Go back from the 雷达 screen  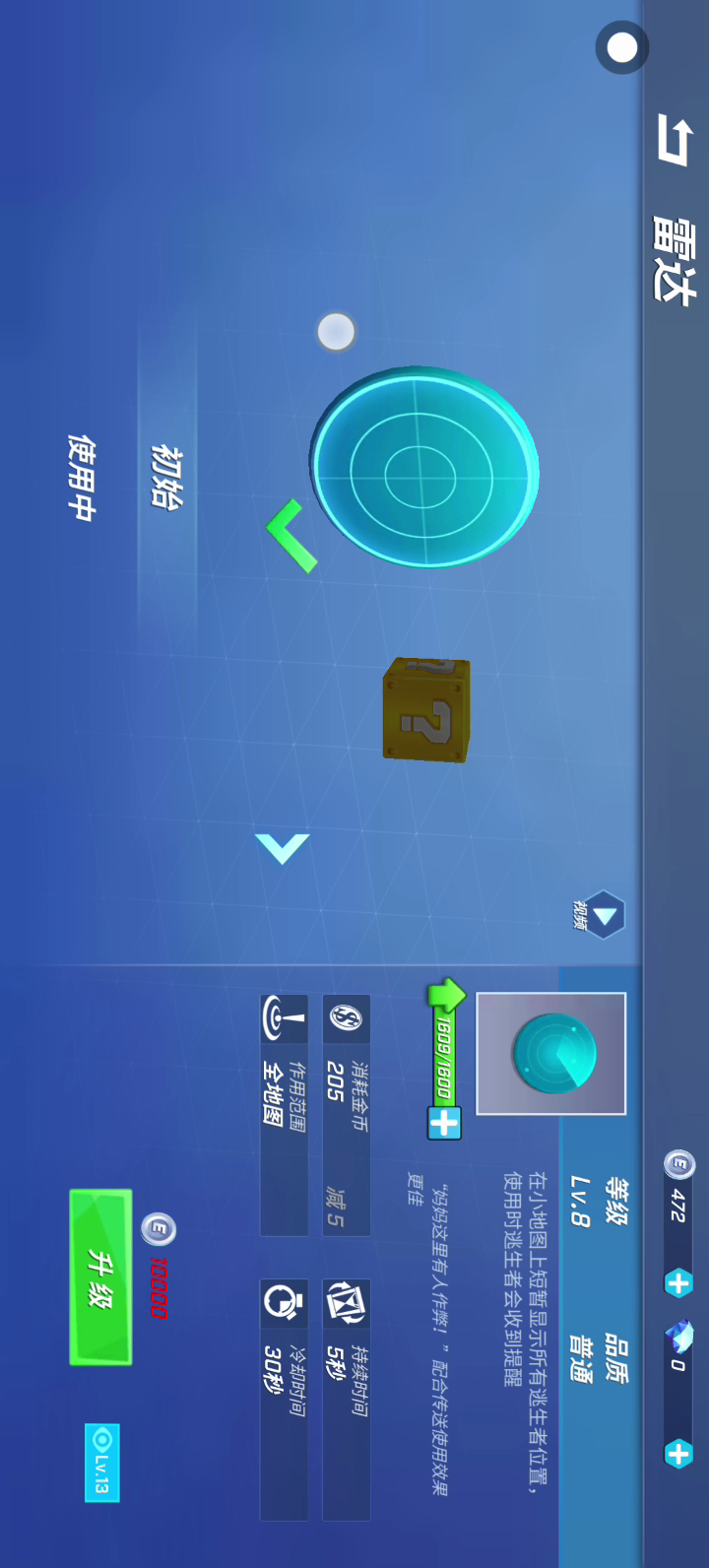tap(675, 141)
